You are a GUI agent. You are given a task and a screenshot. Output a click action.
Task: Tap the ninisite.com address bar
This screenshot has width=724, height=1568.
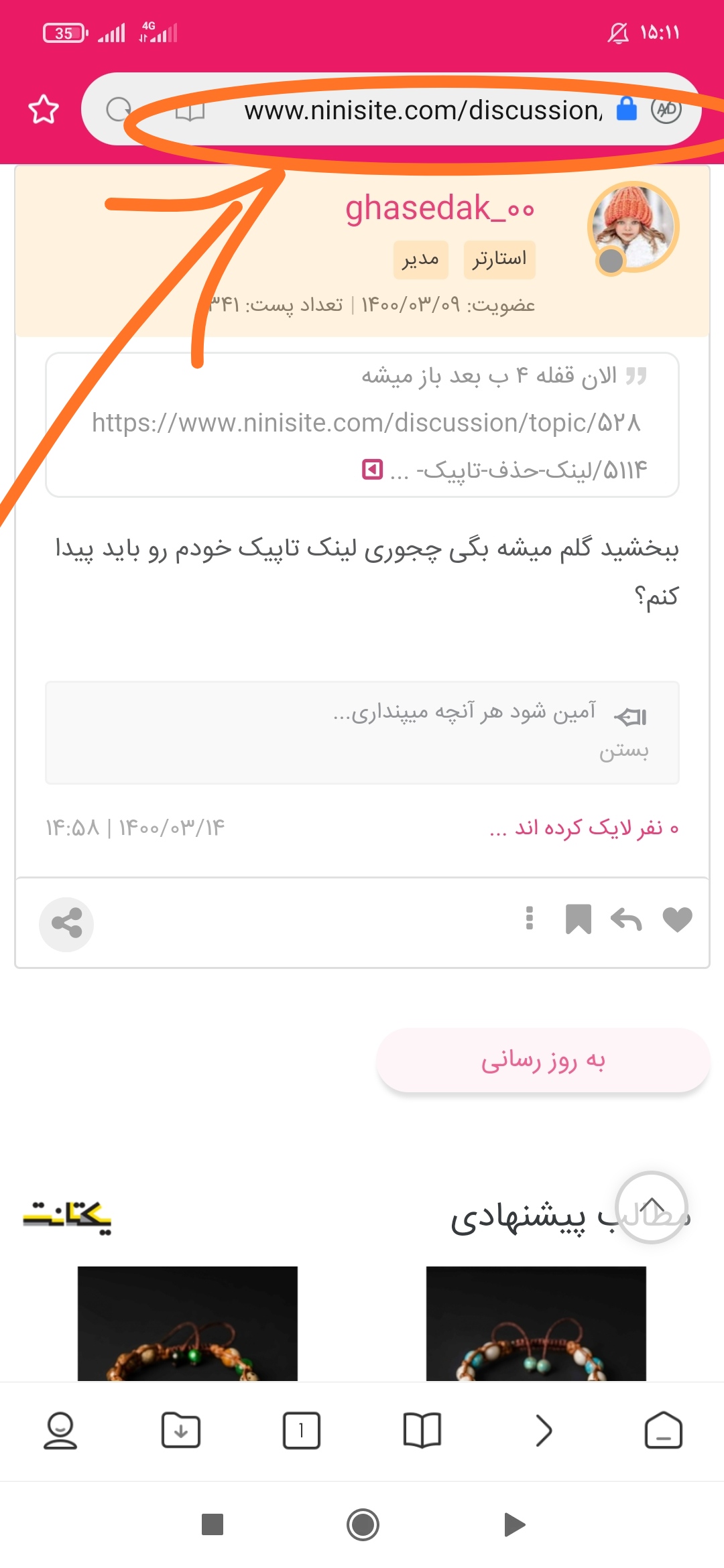coord(422,110)
